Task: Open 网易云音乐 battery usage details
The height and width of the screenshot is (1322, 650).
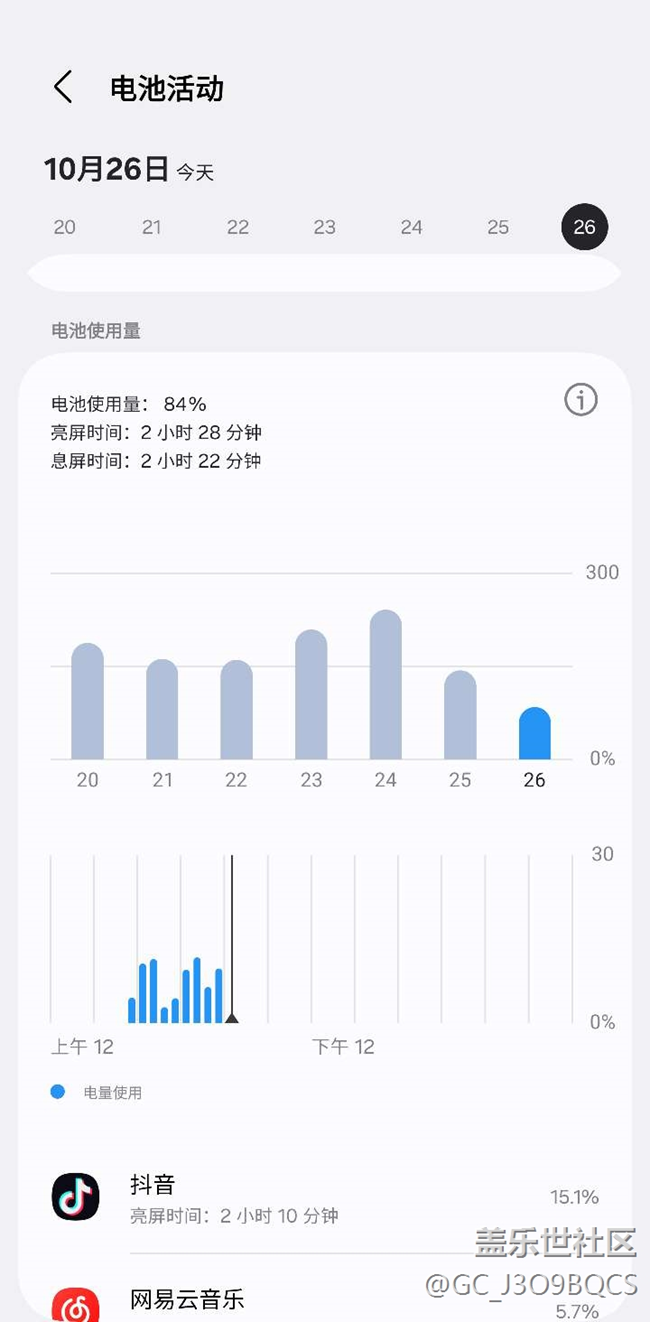Action: [325, 1300]
